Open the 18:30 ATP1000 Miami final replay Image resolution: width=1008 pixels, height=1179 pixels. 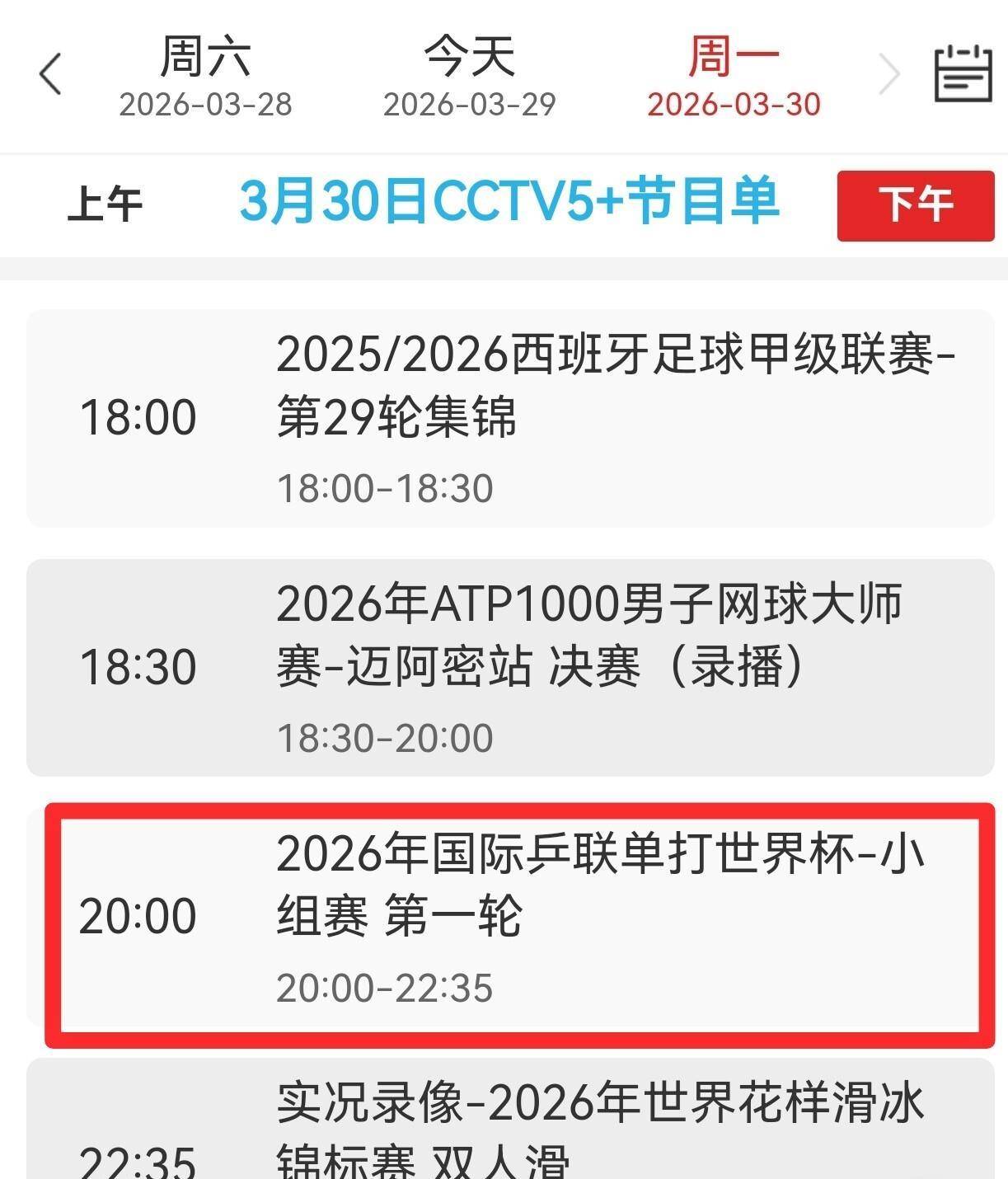tap(510, 667)
